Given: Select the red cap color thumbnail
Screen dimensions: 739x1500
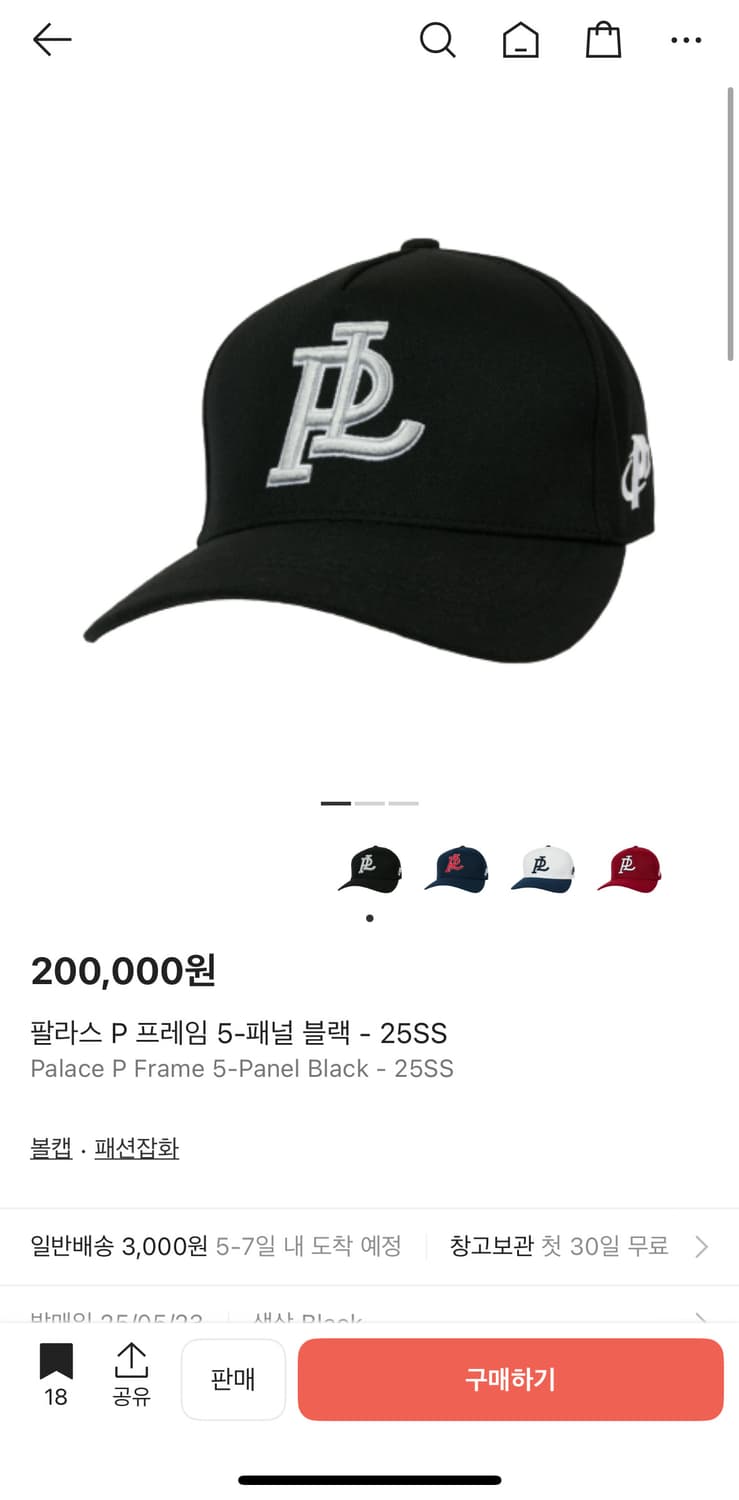Looking at the screenshot, I should click(x=629, y=869).
